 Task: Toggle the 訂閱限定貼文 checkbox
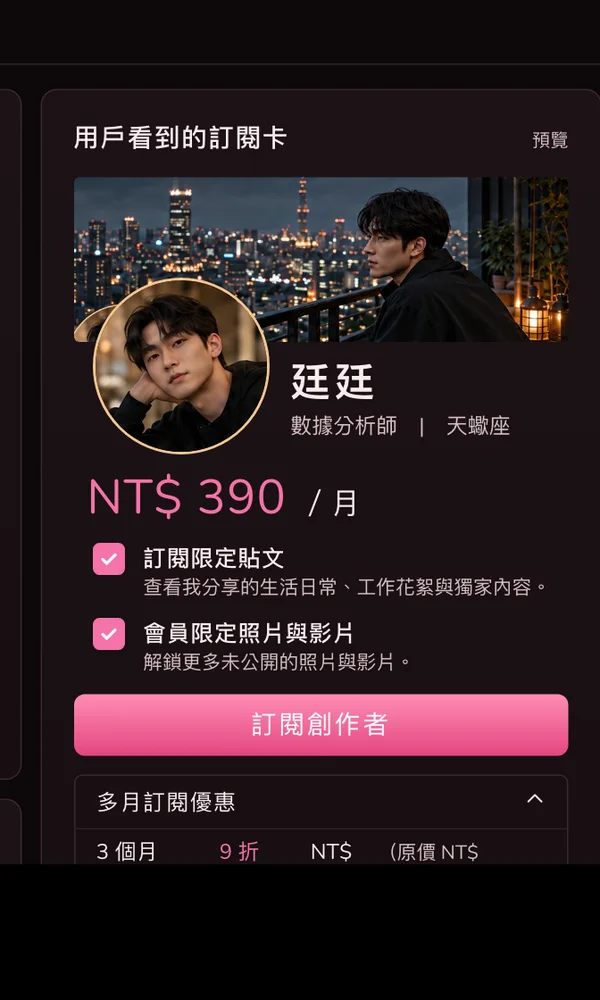click(x=109, y=559)
